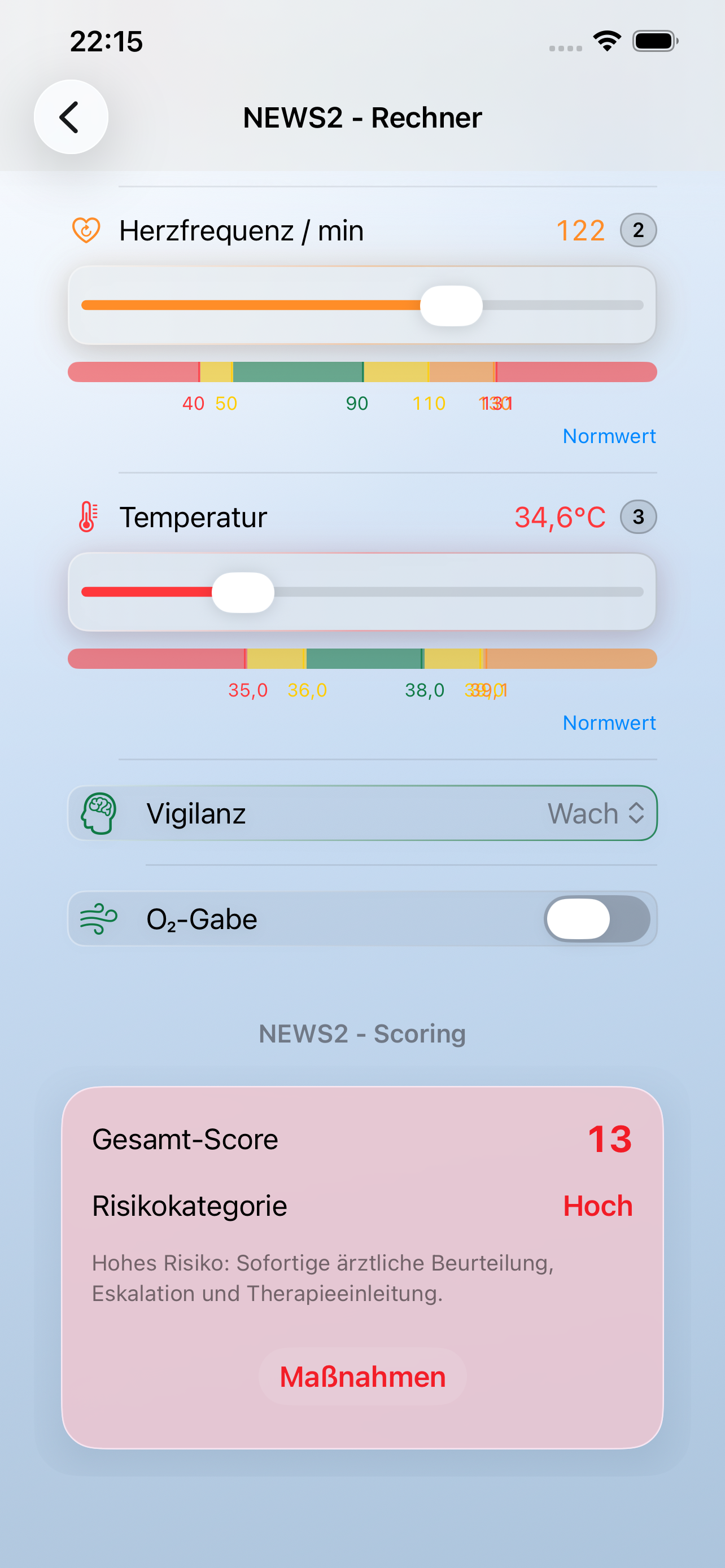Click the airflow icon next to O₂-Gabe
This screenshot has width=725, height=1568.
(99, 918)
